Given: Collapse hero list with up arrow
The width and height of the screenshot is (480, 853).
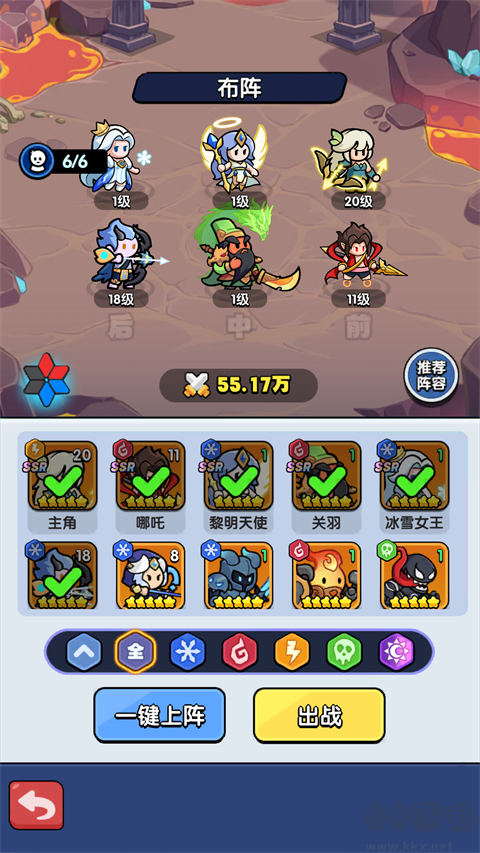Looking at the screenshot, I should 84,652.
